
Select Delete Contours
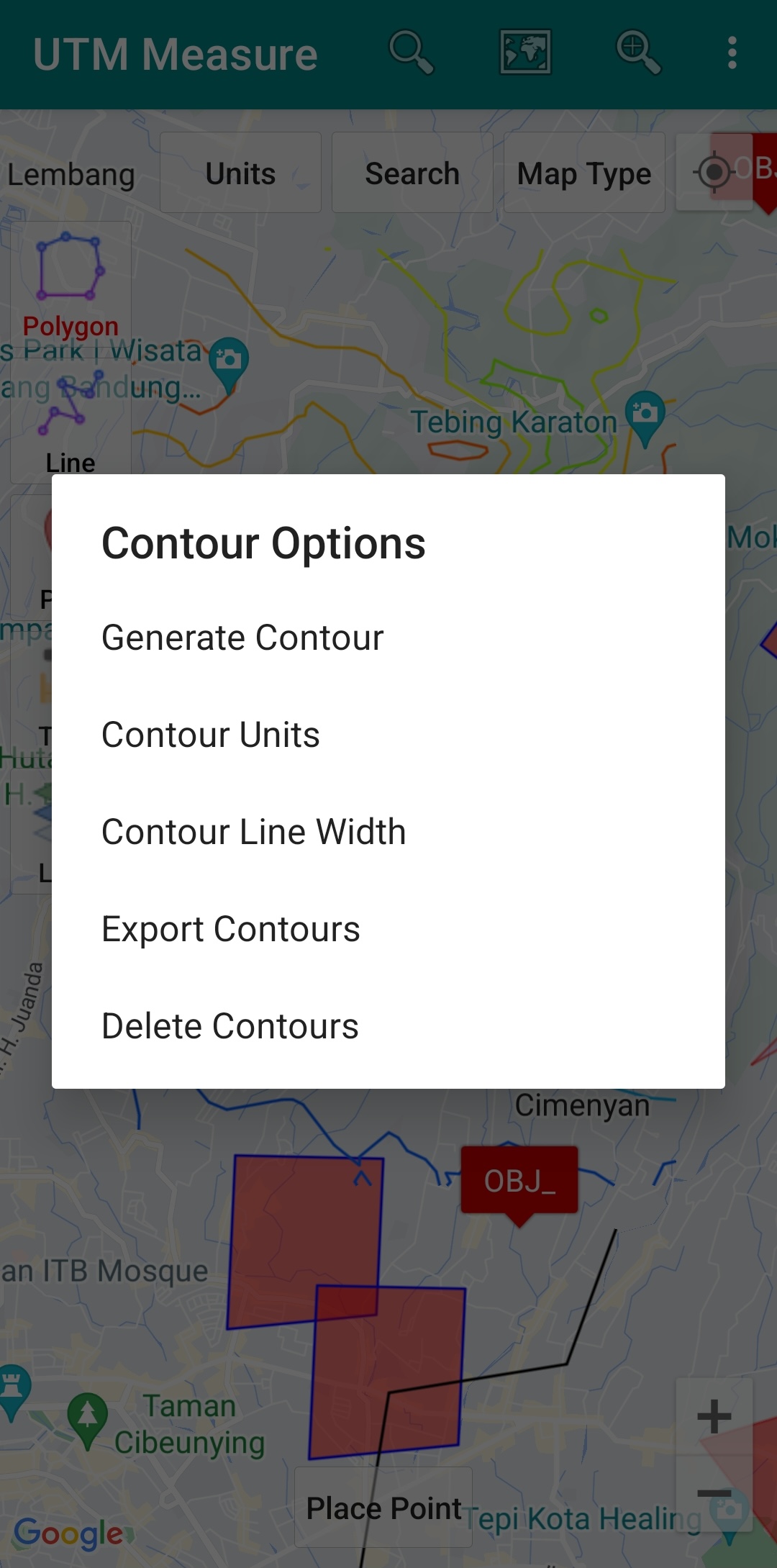[230, 1026]
